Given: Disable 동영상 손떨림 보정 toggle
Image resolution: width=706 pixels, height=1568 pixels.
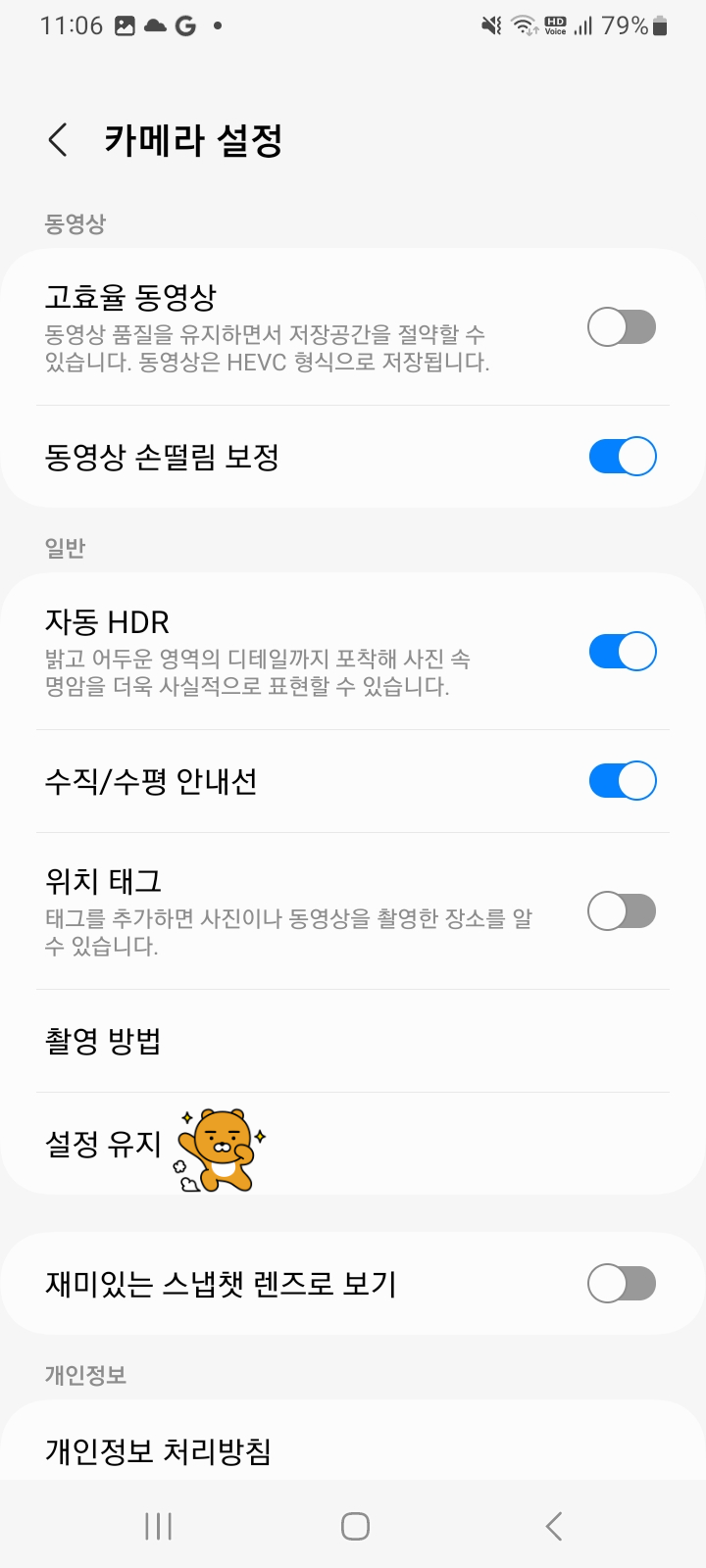Looking at the screenshot, I should click(x=620, y=456).
